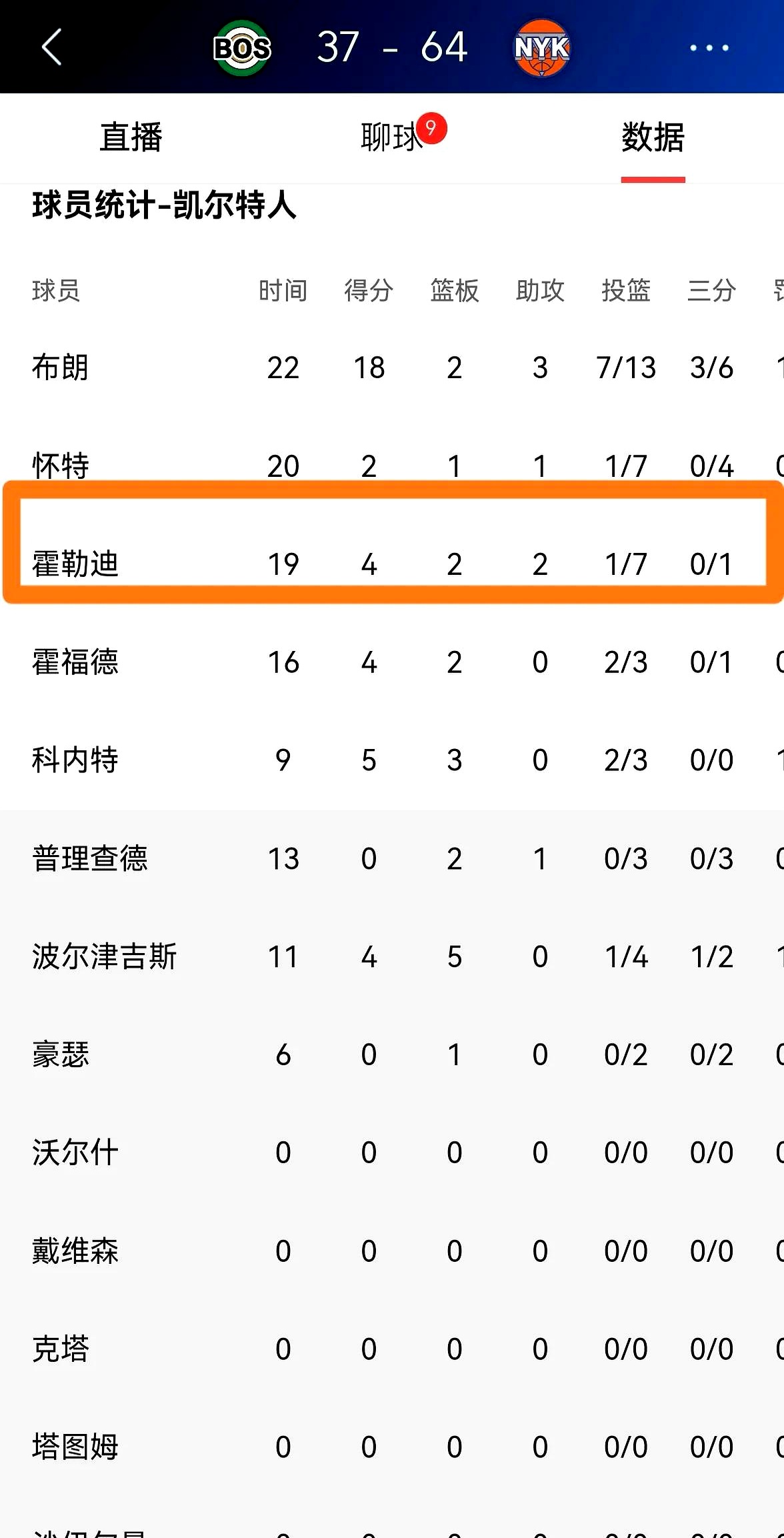Open the NYK Knicks team logo

pos(541,47)
